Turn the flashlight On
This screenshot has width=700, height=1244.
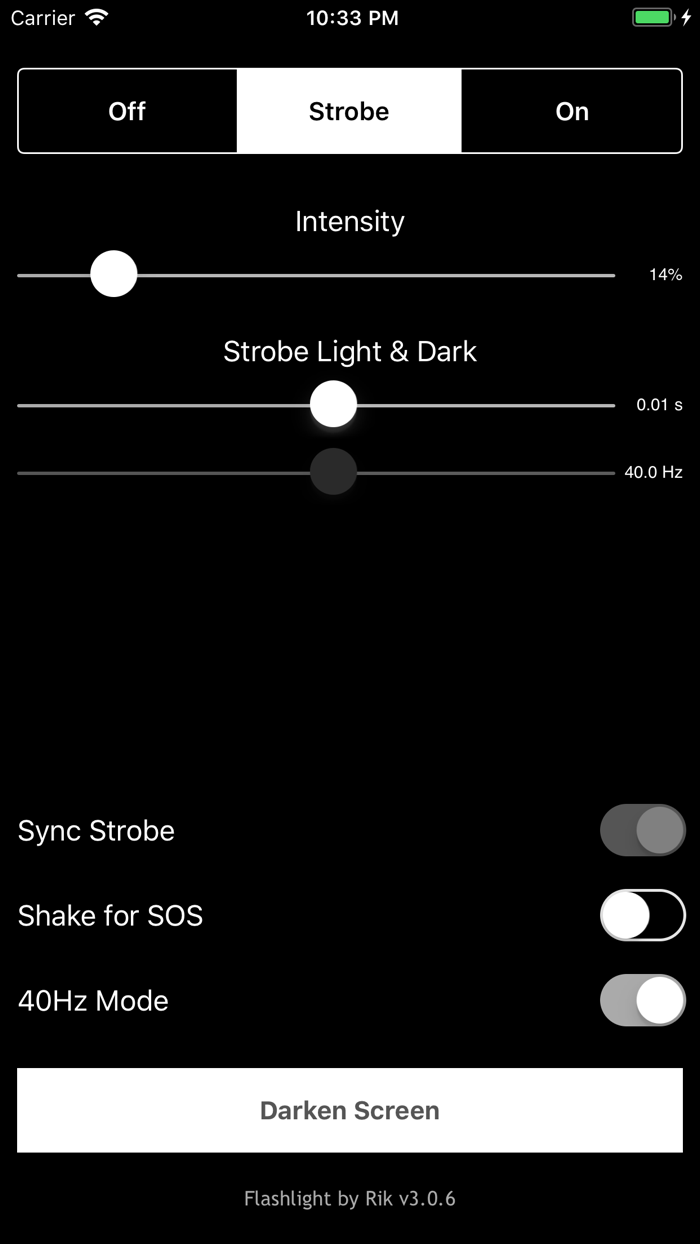(x=572, y=111)
